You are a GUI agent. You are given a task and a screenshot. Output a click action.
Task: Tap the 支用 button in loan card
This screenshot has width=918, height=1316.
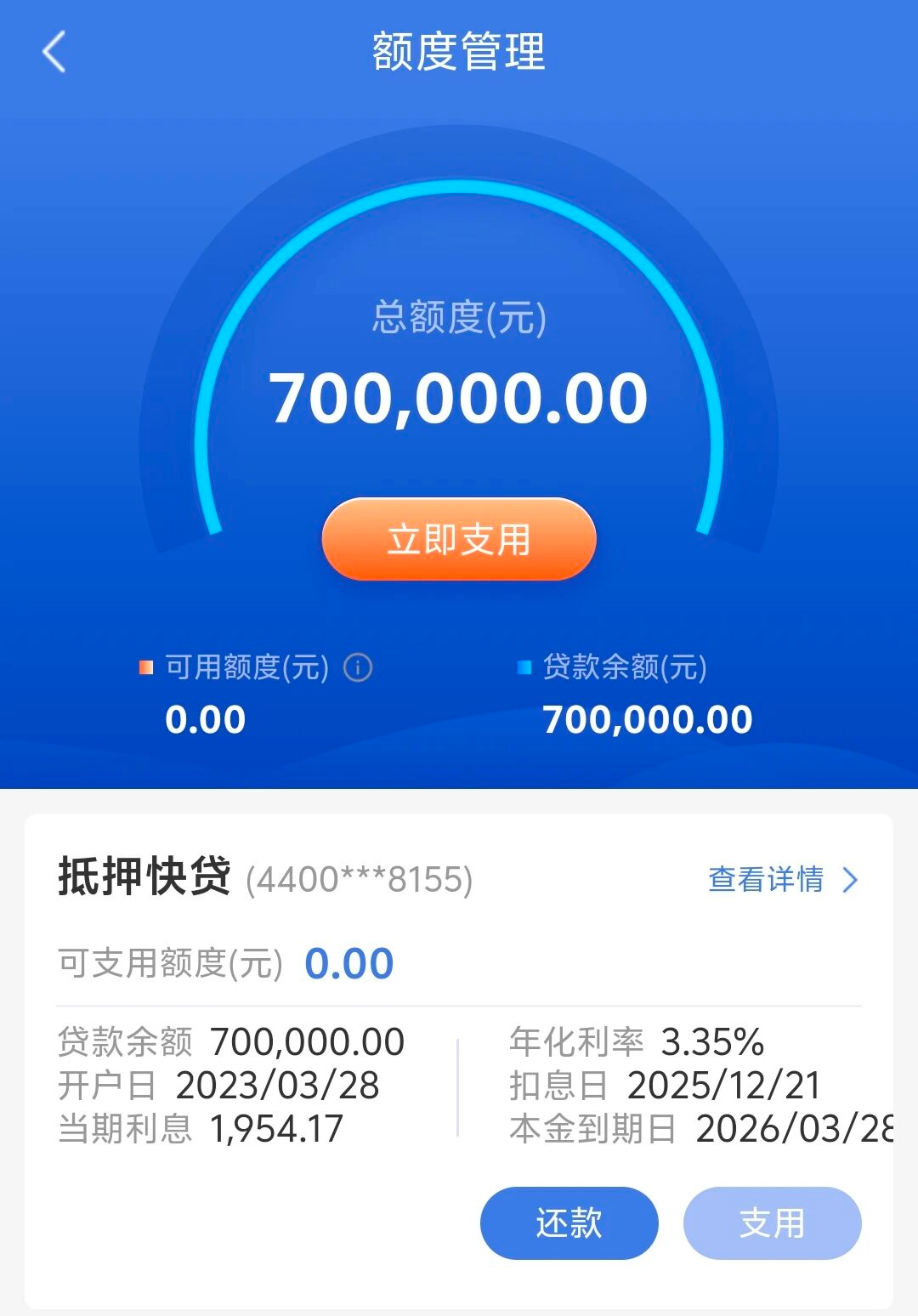click(x=772, y=1223)
